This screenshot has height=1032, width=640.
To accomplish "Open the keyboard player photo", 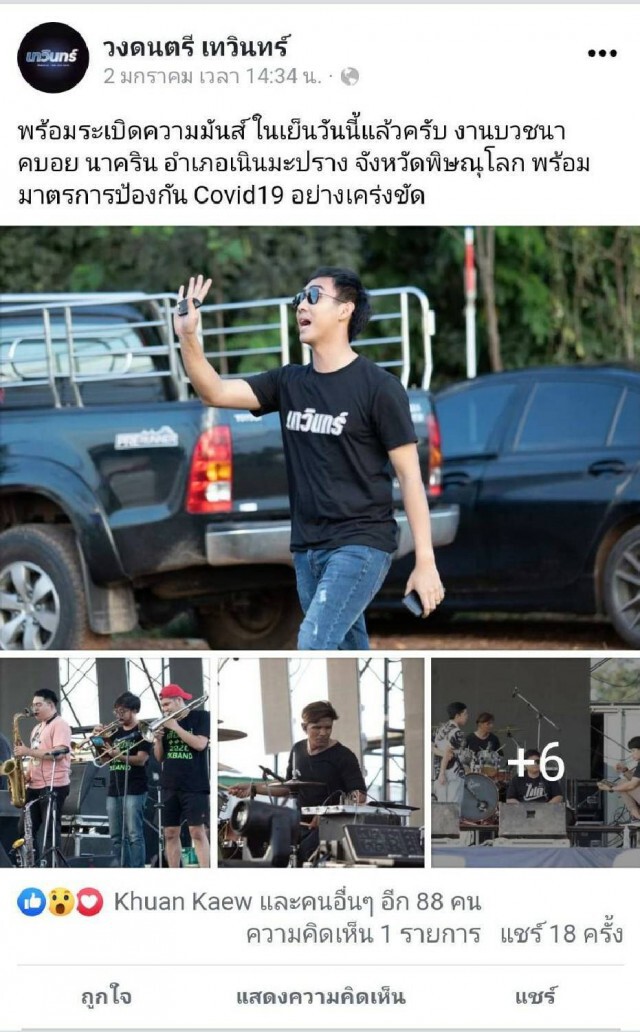I will (321, 762).
